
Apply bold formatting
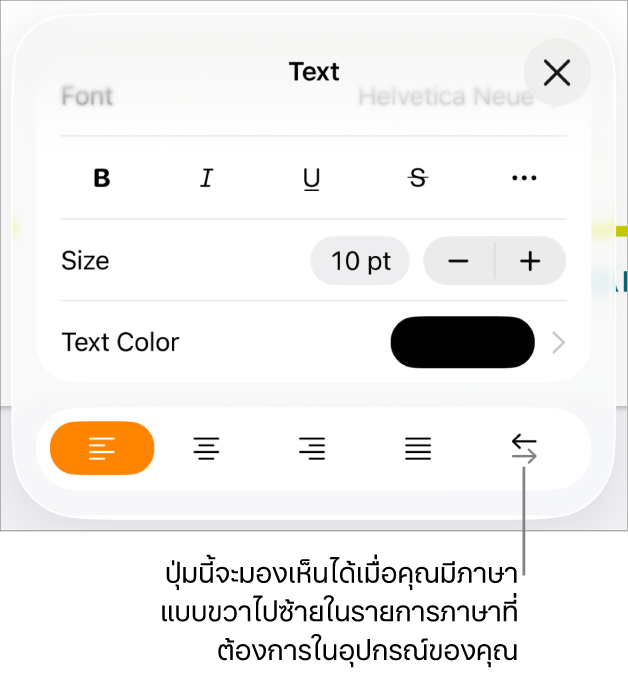click(101, 179)
